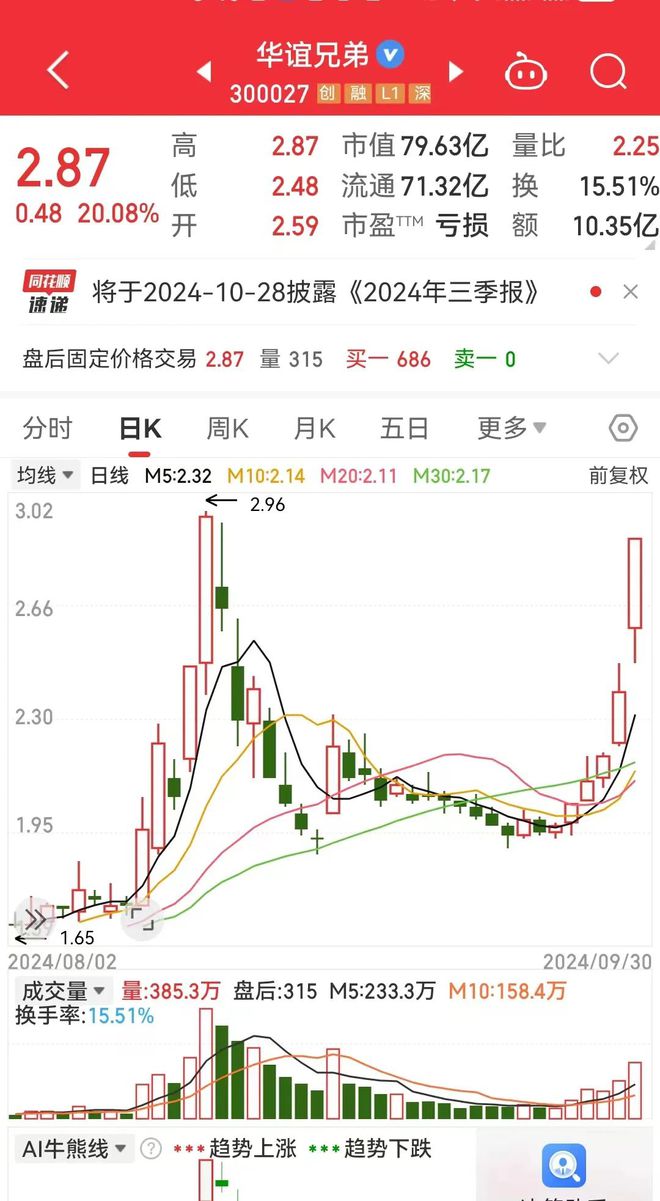Screen dimensions: 660x1201
Task: Go back using the top-left arrow
Action: [x=59, y=71]
